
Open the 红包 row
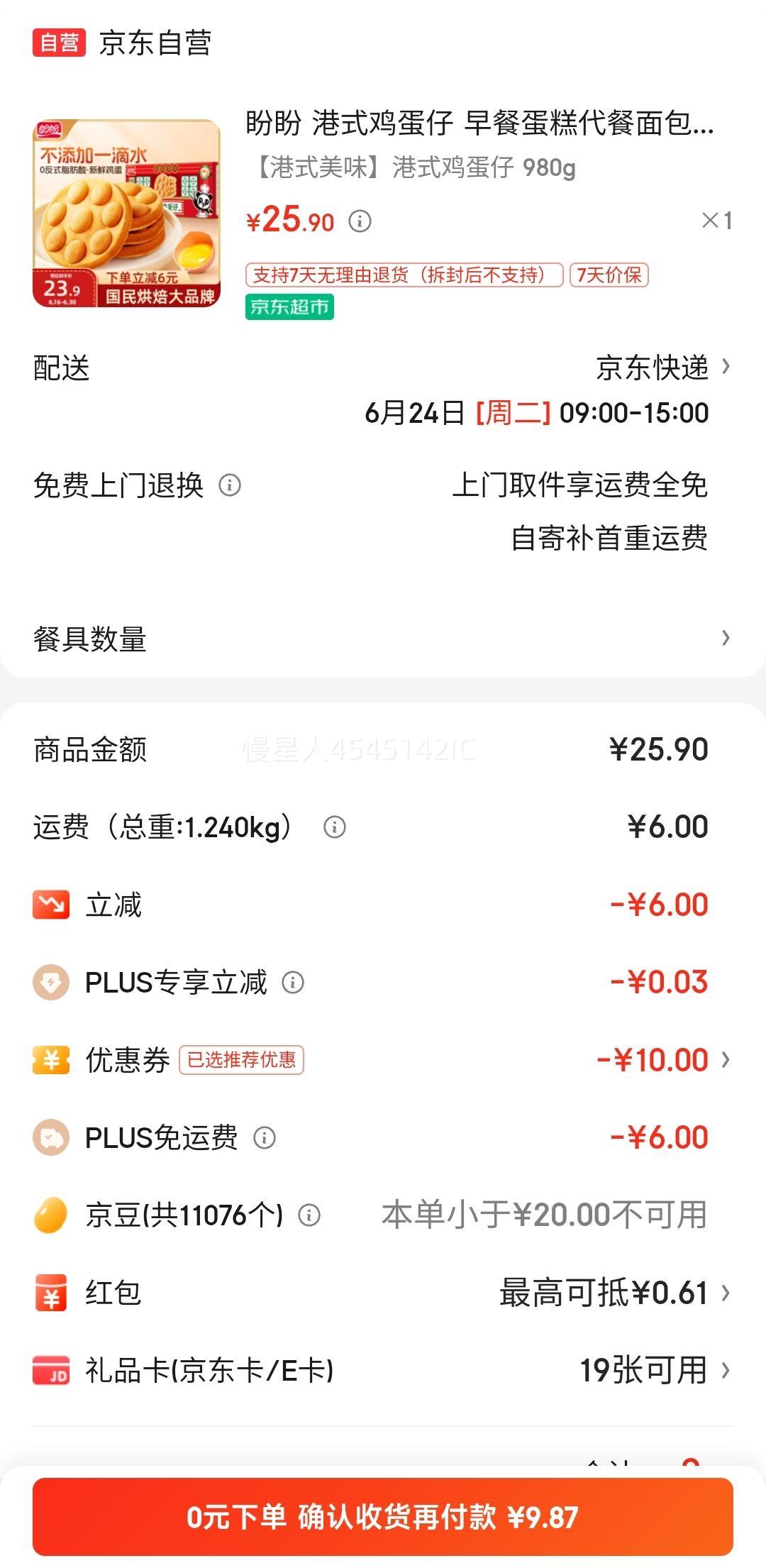tap(383, 1293)
